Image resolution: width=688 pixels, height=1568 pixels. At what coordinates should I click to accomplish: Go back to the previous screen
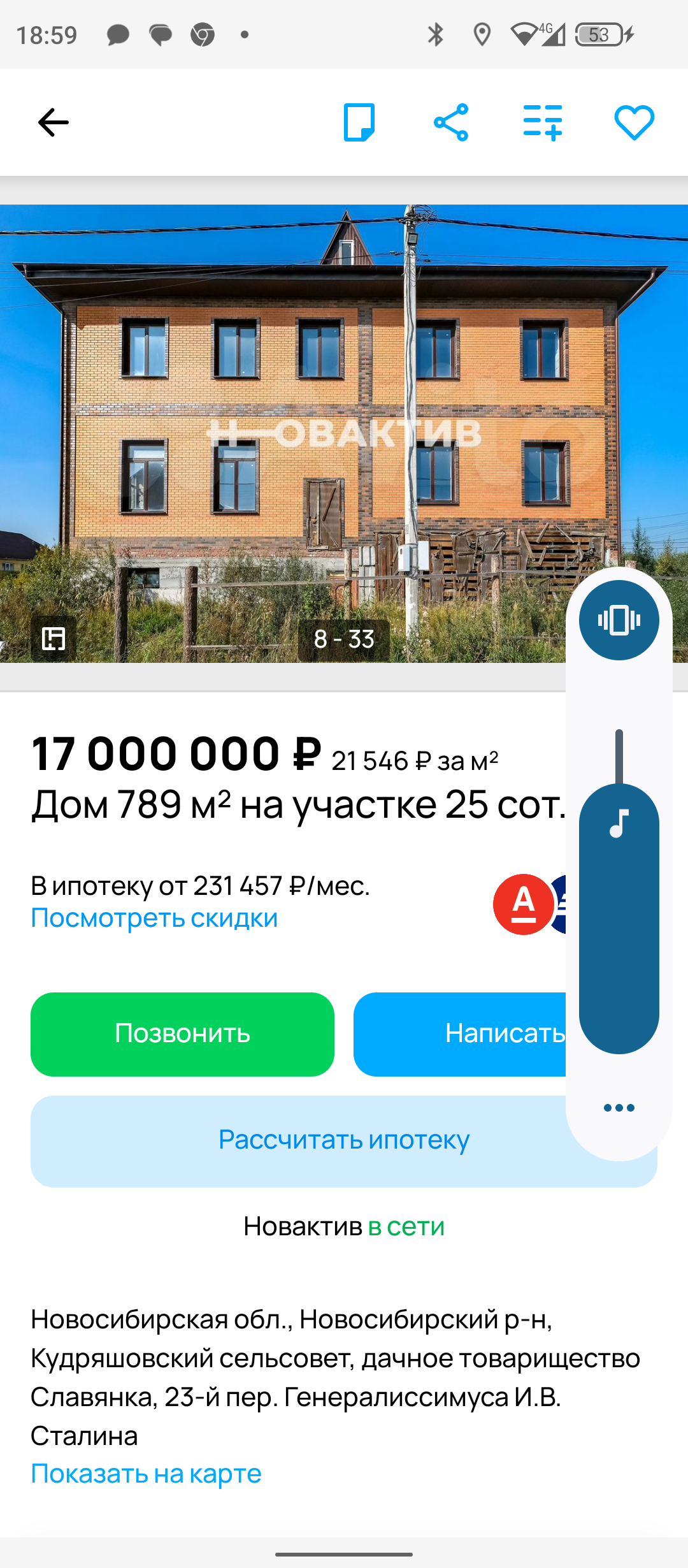[54, 122]
